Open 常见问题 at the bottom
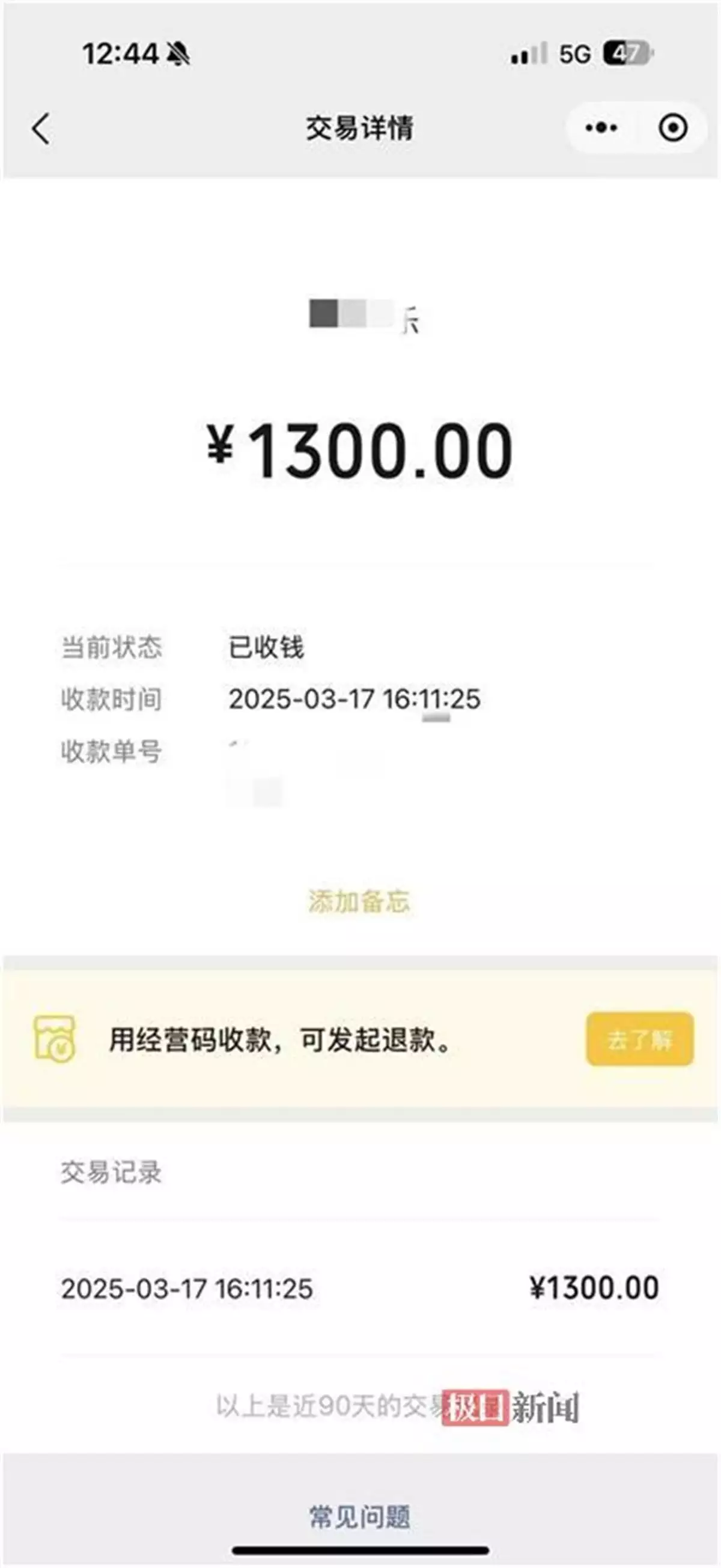721x1568 pixels. pos(359,1517)
